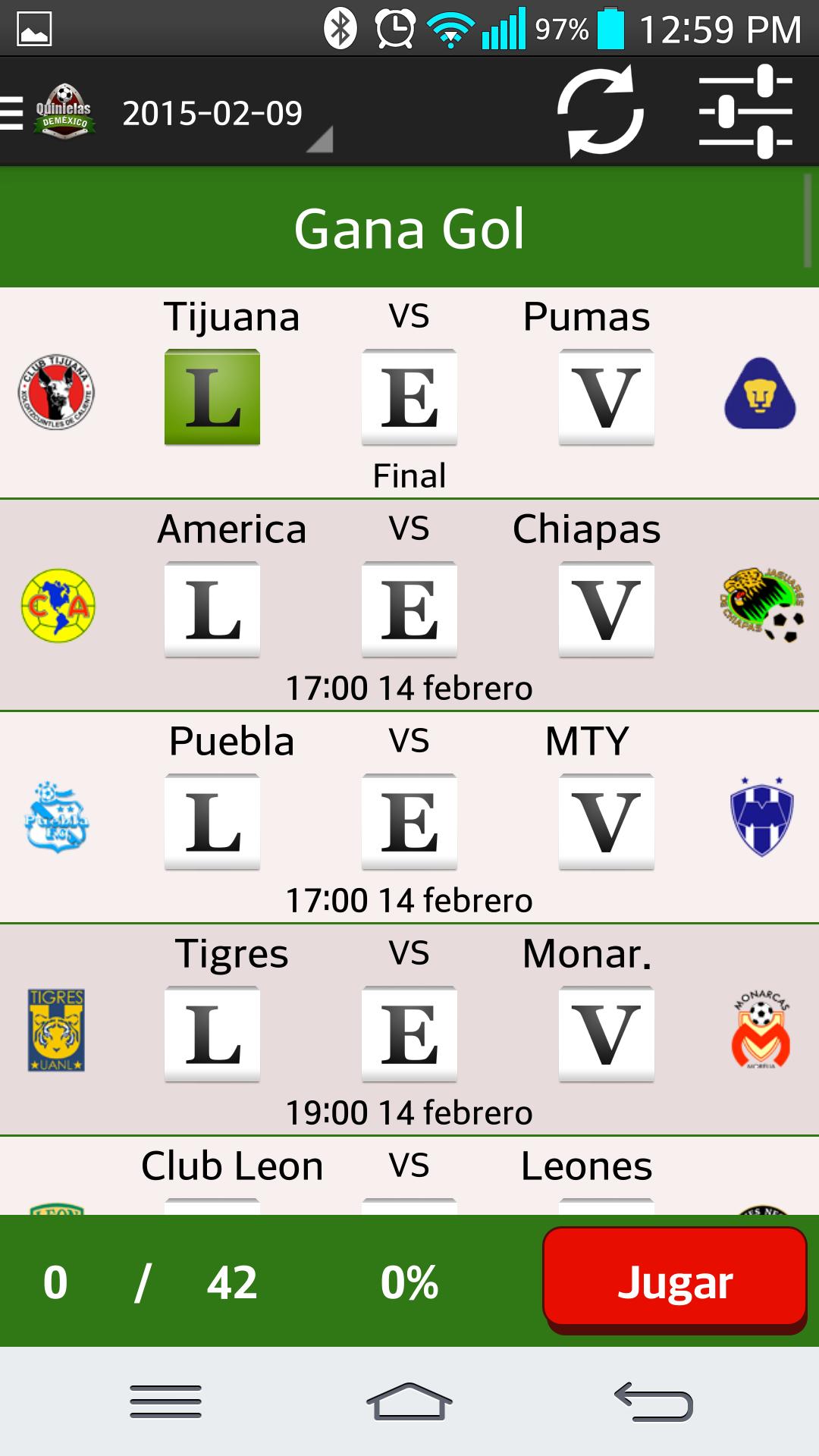
Task: Select E for Tijuana vs Pumas
Action: (x=409, y=397)
